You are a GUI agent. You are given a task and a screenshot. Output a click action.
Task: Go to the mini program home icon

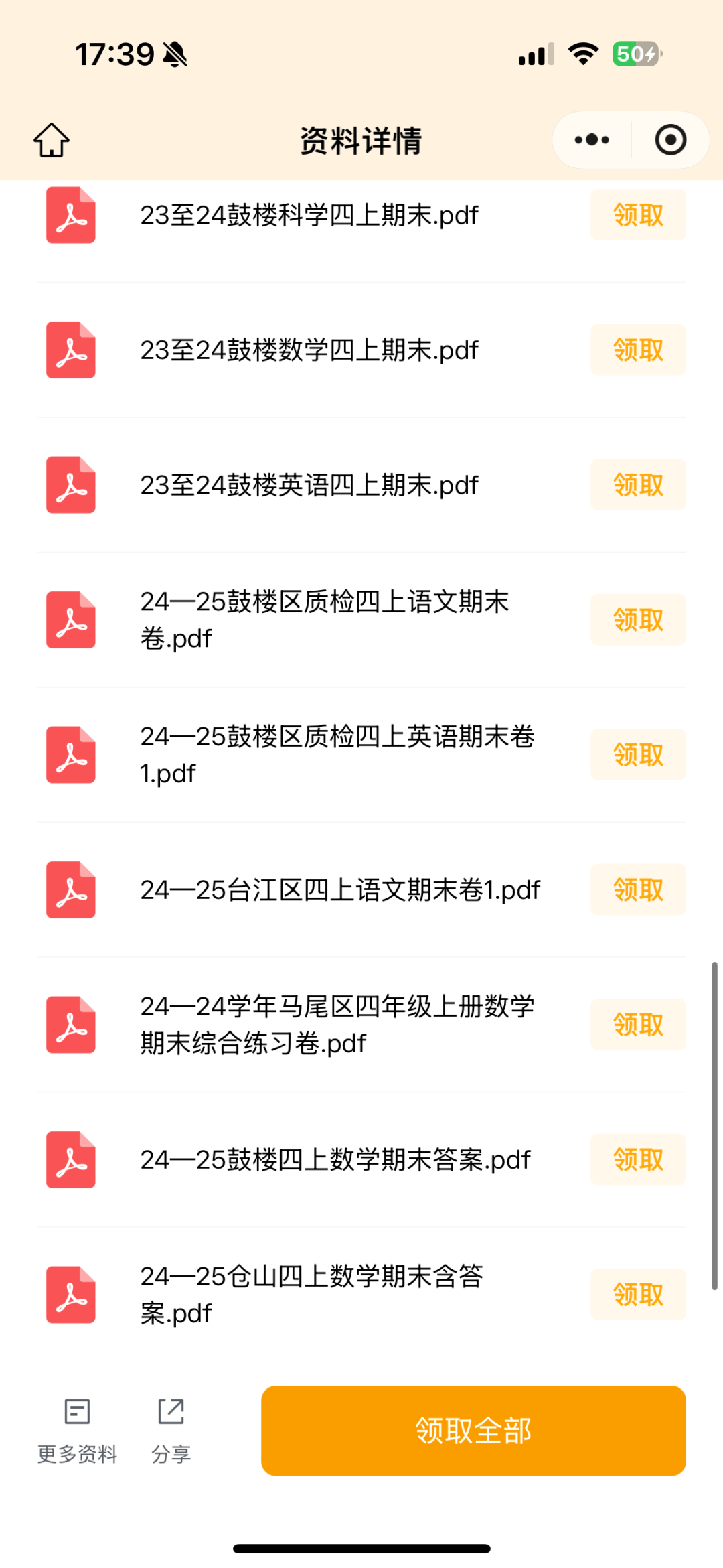coord(52,140)
